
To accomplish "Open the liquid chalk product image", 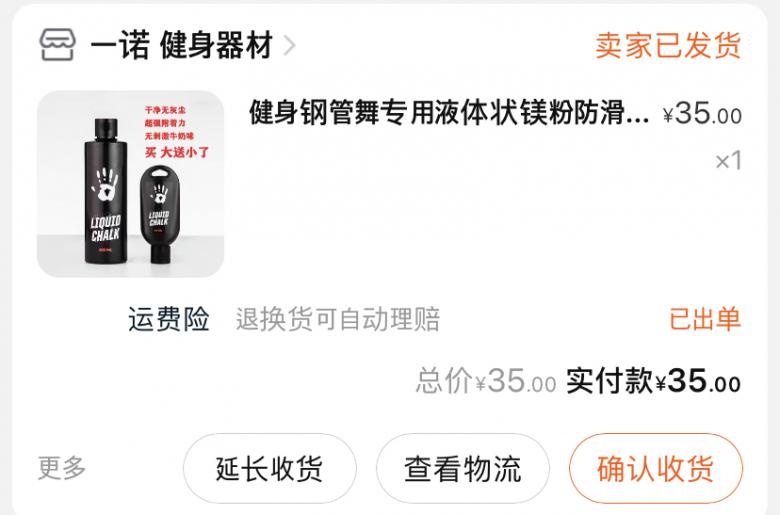I will [x=130, y=184].
